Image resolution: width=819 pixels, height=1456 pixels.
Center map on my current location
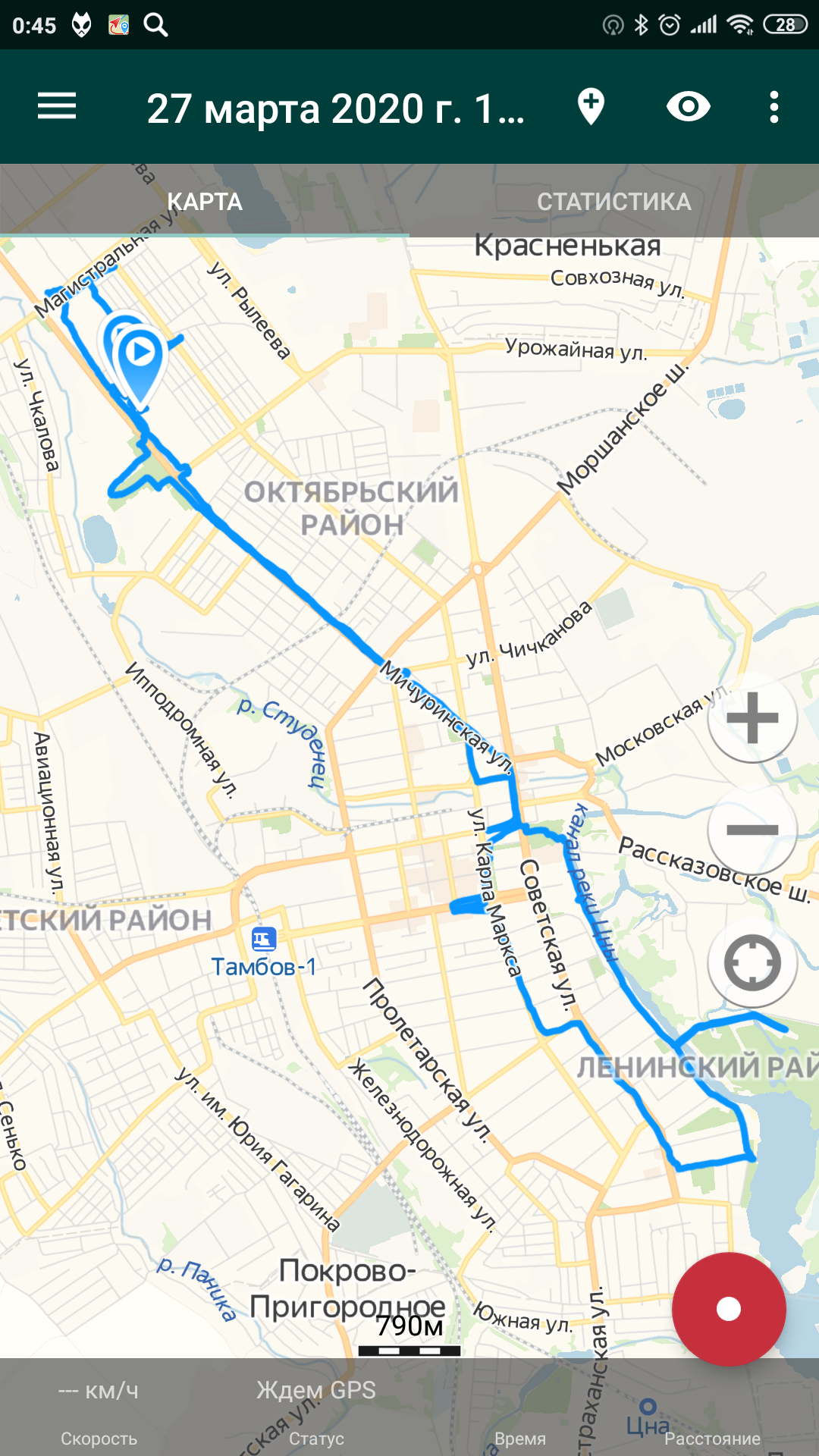point(752,963)
